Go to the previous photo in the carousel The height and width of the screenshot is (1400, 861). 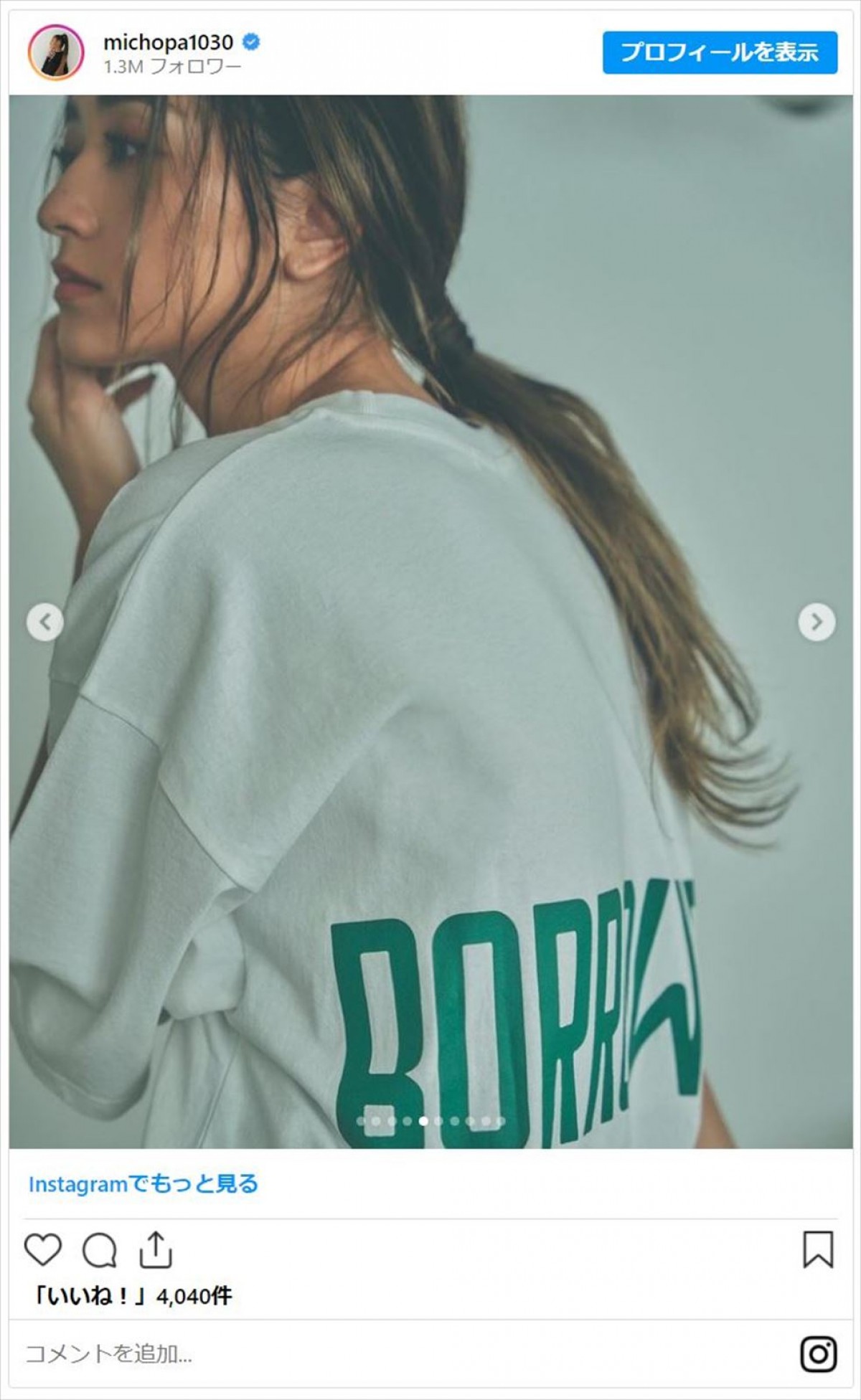[x=44, y=622]
